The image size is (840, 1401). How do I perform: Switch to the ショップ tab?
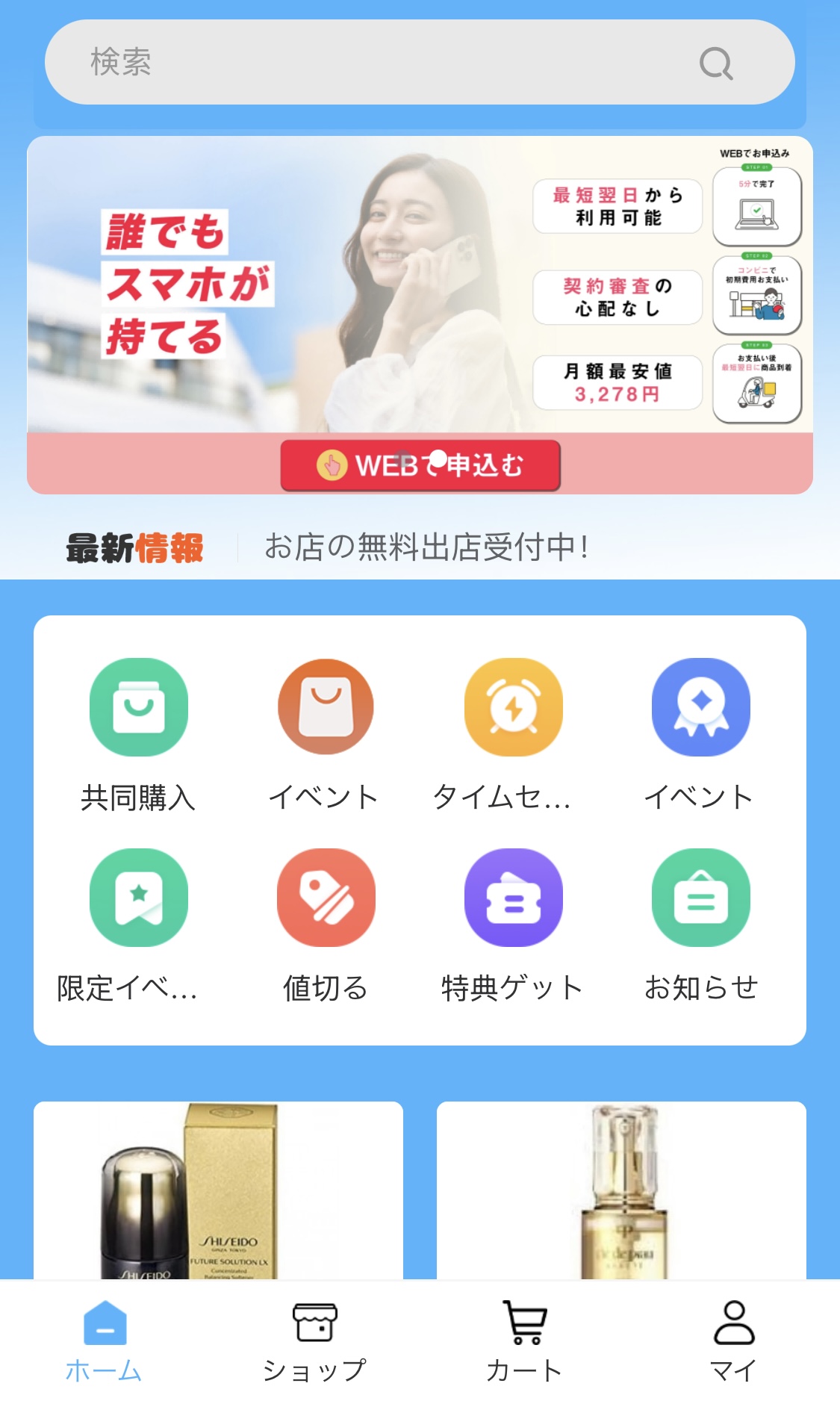[x=314, y=1340]
